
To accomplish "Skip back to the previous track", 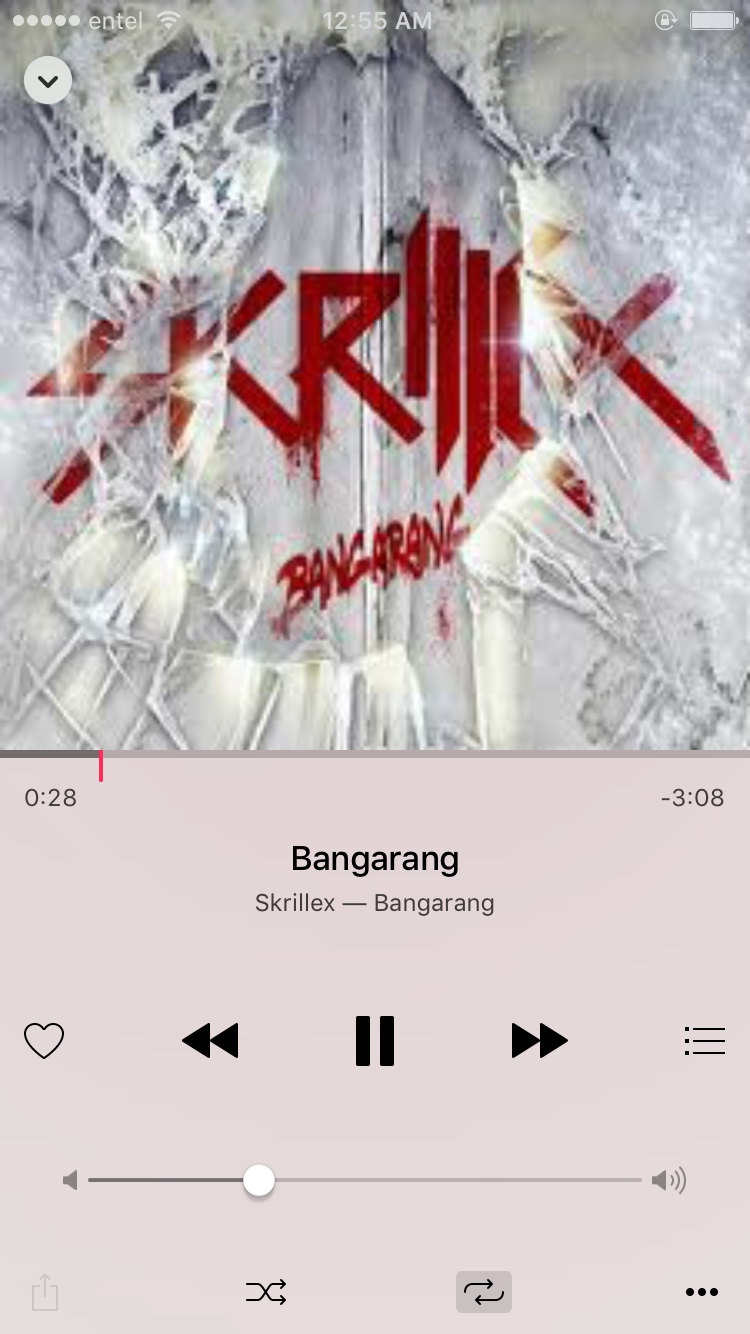I will [210, 1041].
